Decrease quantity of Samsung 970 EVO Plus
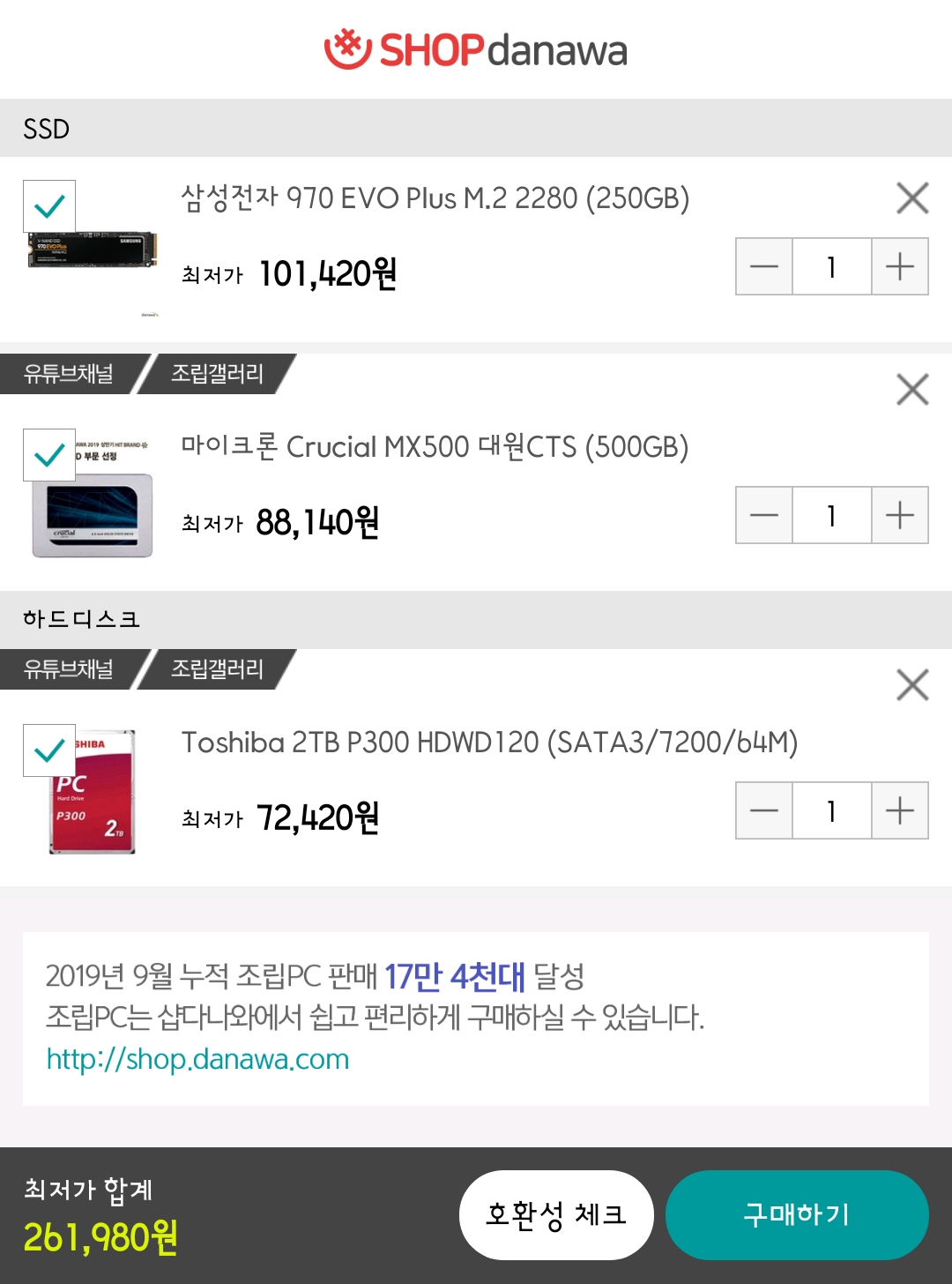The image size is (952, 1284). tap(764, 266)
